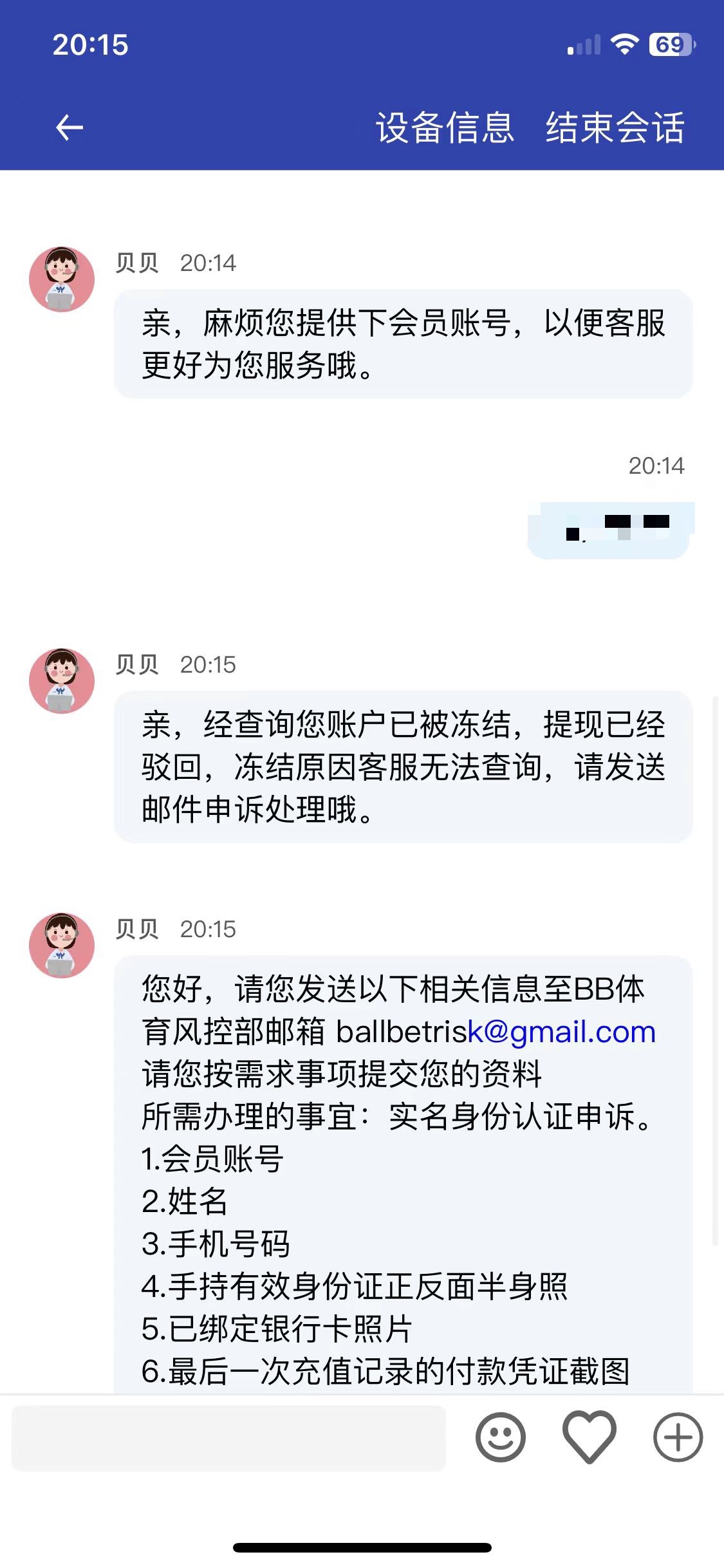This screenshot has height=1568, width=724.
Task: Open 设备信息 in the header
Action: pyautogui.click(x=445, y=127)
